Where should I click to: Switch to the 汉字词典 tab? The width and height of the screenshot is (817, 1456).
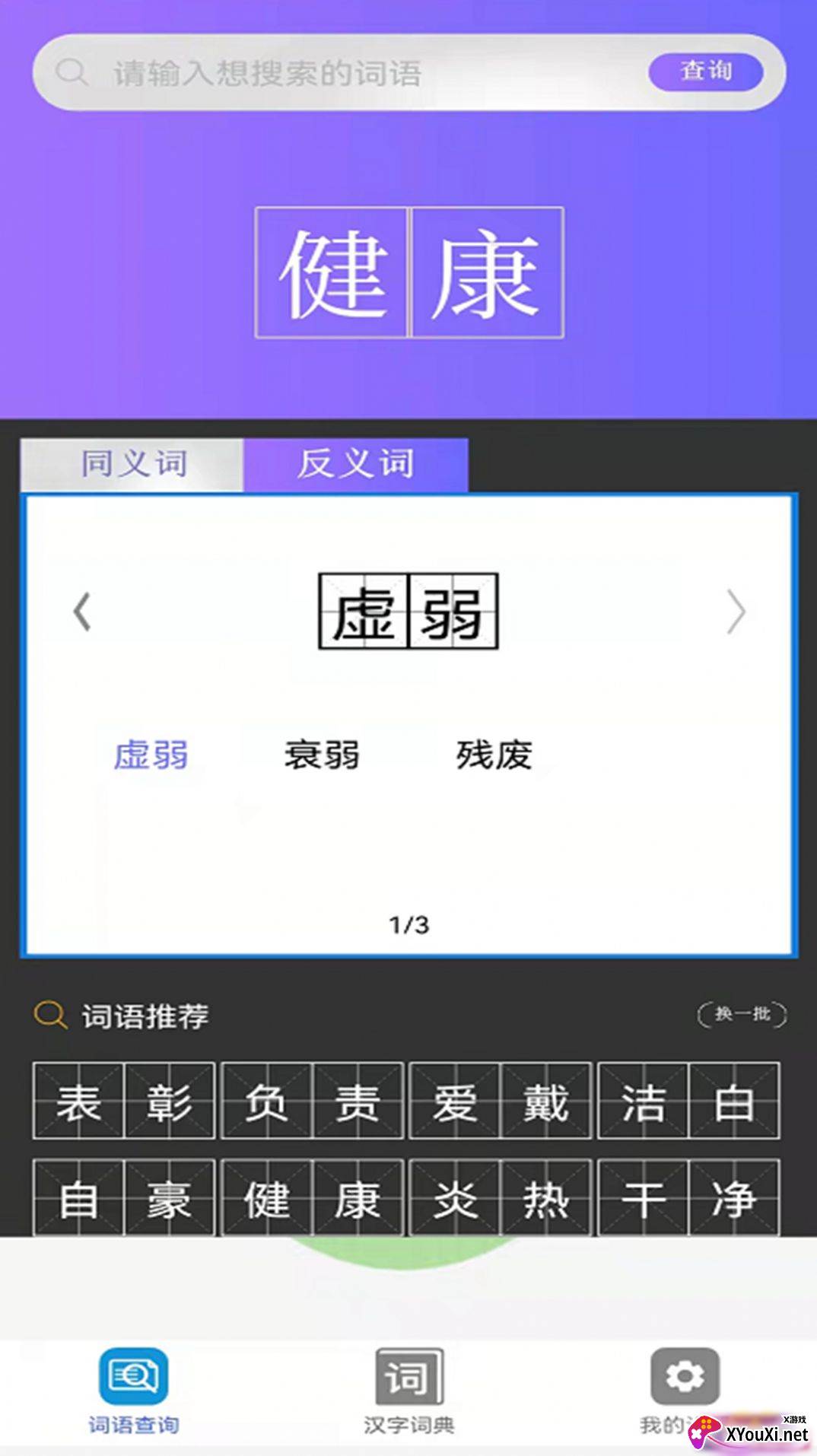[x=408, y=1391]
